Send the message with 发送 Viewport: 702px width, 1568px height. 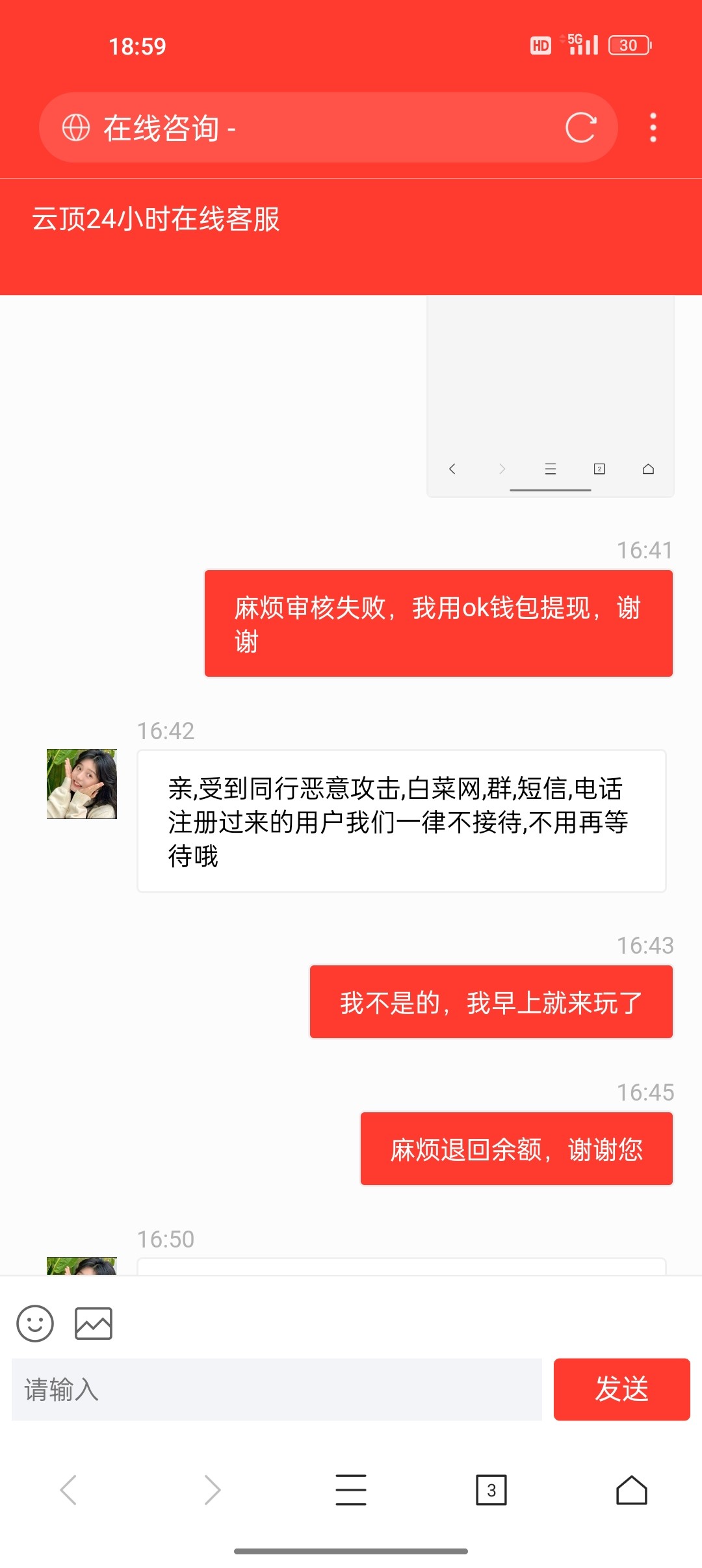click(x=621, y=1389)
